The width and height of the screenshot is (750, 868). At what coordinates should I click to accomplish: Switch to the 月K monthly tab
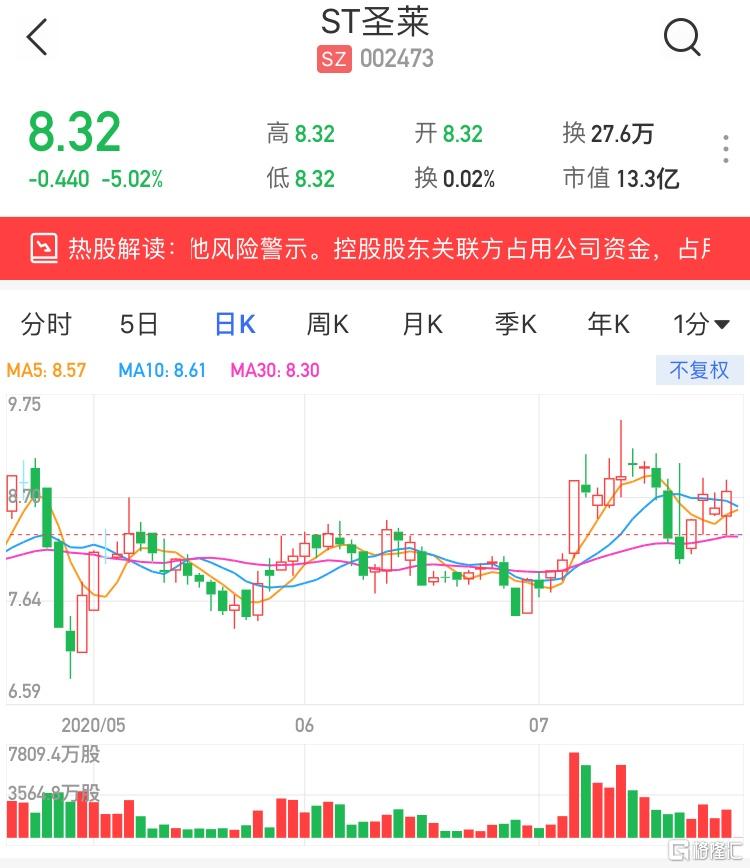[420, 324]
